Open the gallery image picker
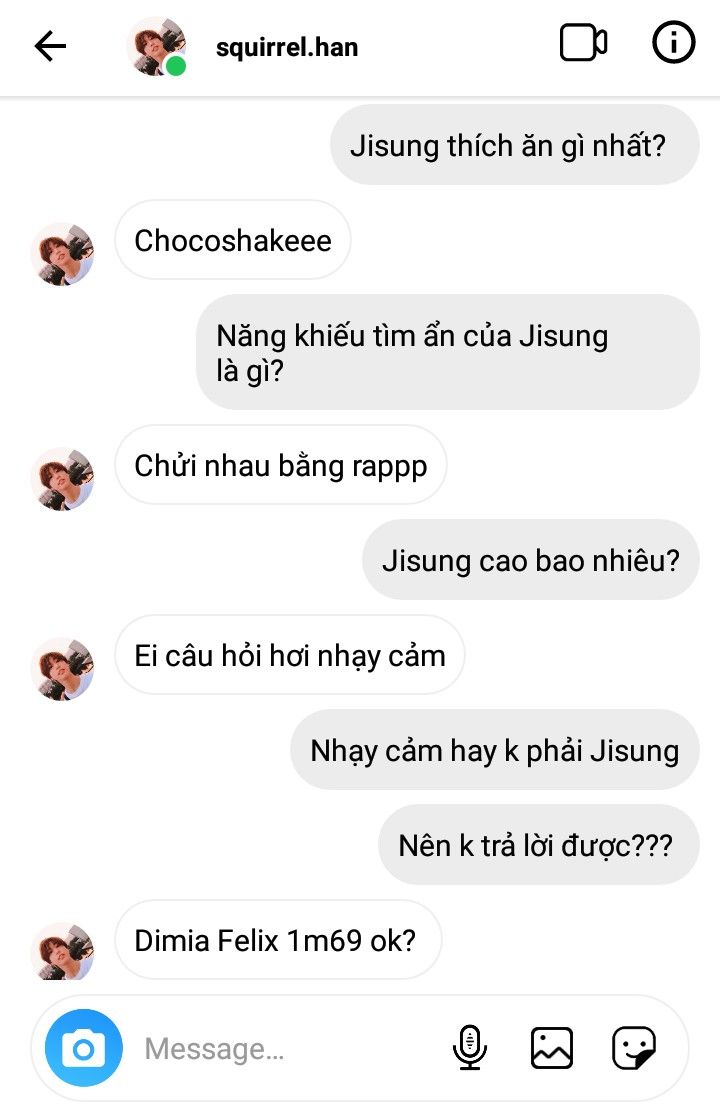The image size is (720, 1118). pos(551,1048)
